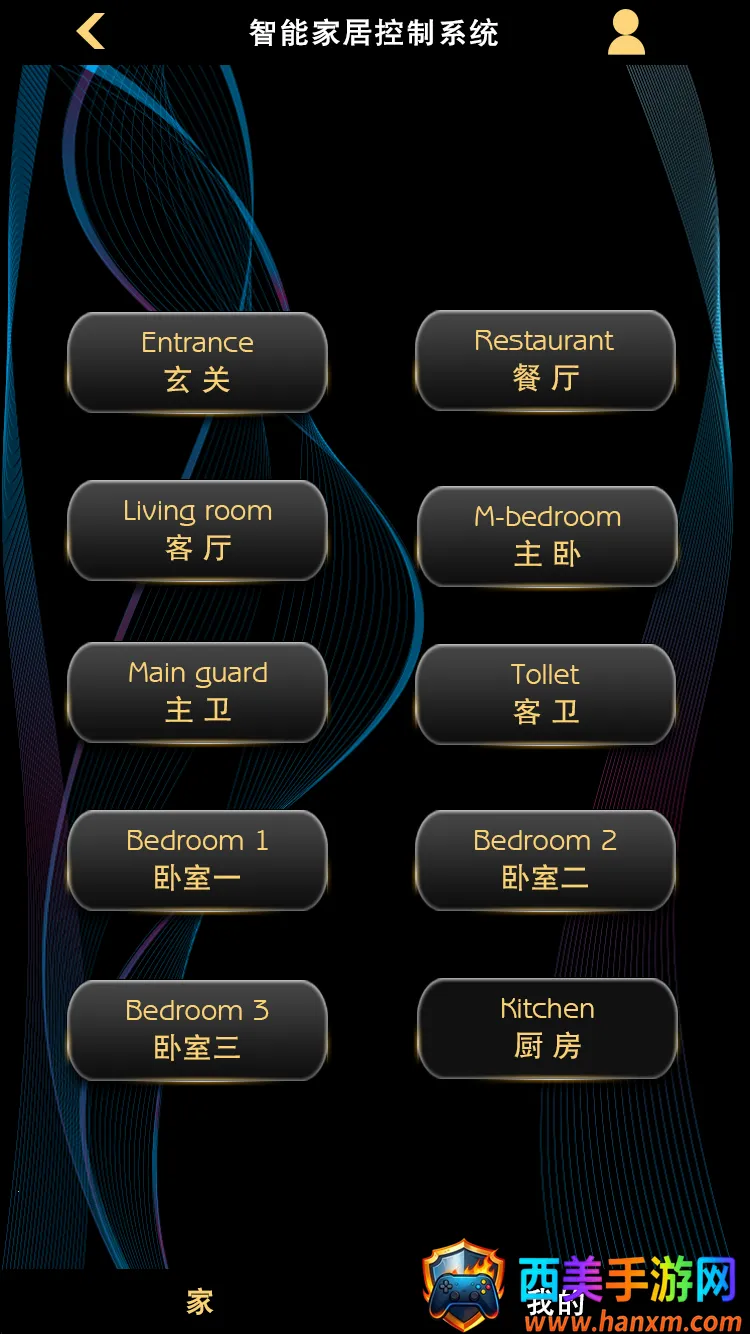Choose Bedroom 2 卧室二

click(x=545, y=859)
